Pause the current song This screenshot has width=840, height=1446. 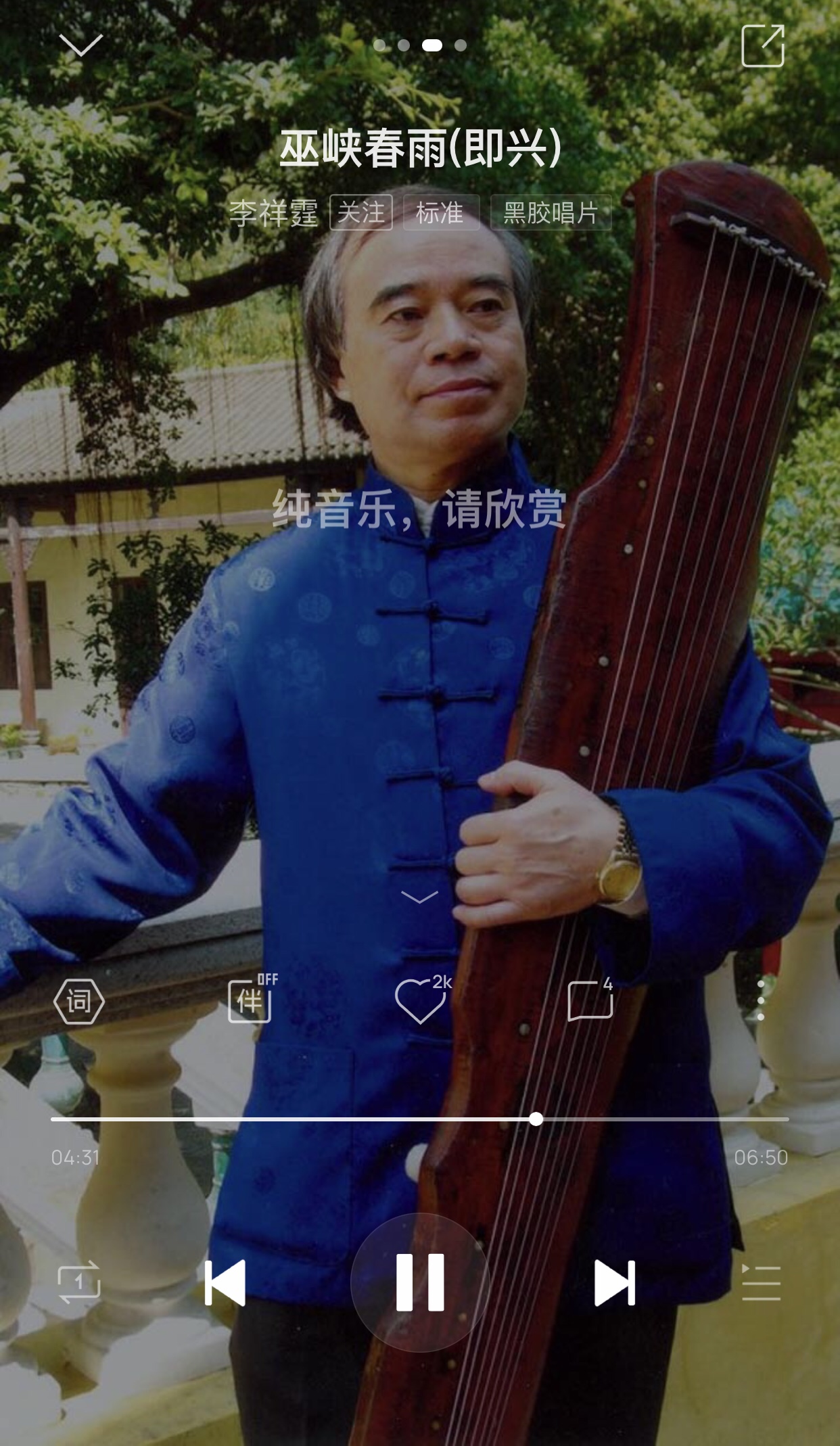pos(420,1282)
